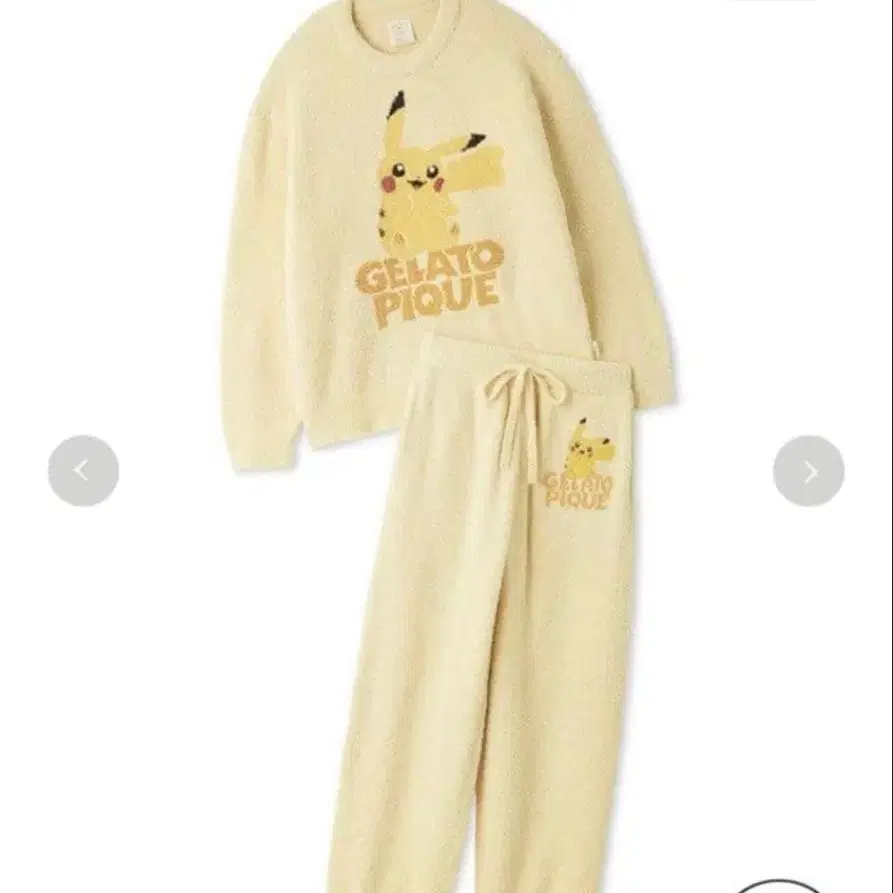Go to the previous product image
This screenshot has height=893, width=893.
[x=83, y=471]
